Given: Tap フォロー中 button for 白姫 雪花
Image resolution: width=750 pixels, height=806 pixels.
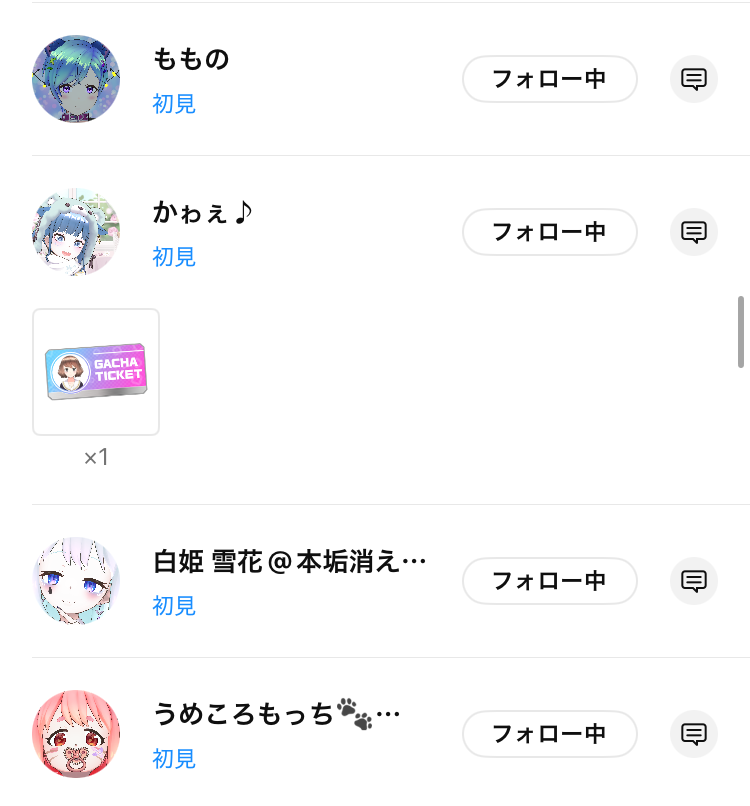Looking at the screenshot, I should [549, 580].
